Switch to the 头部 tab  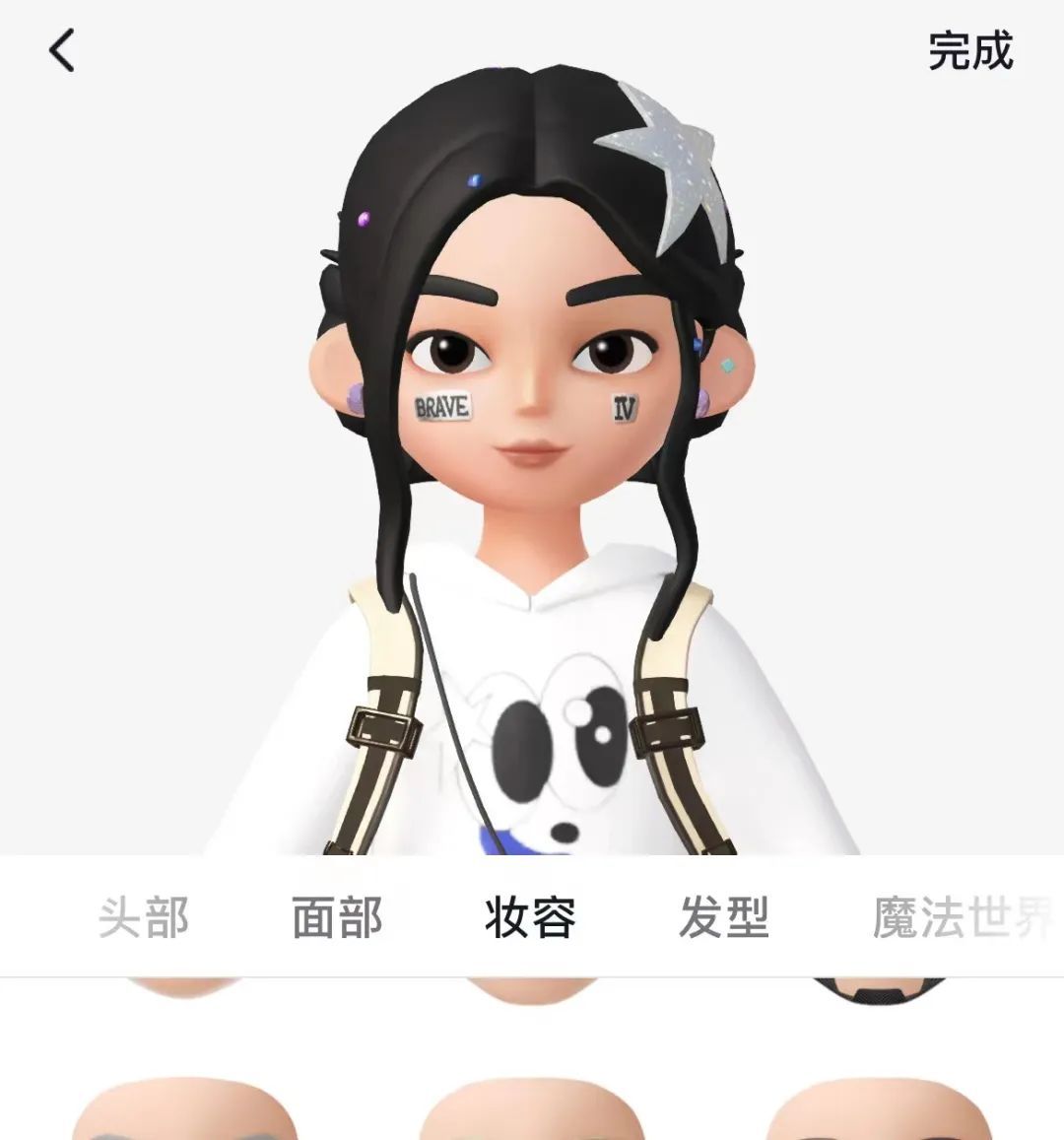coord(144,917)
